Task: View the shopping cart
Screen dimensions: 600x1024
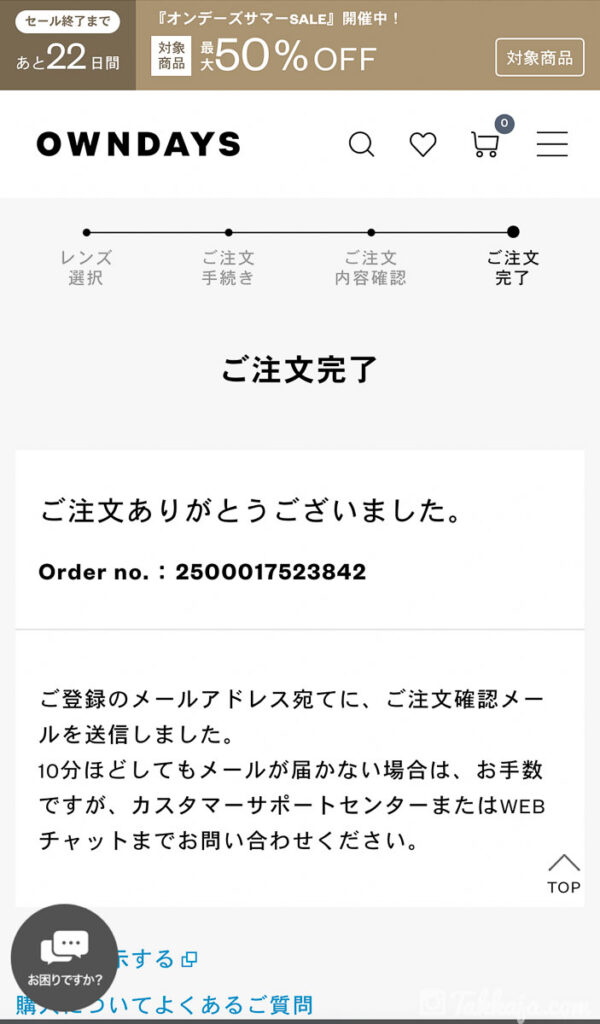Action: pos(486,144)
